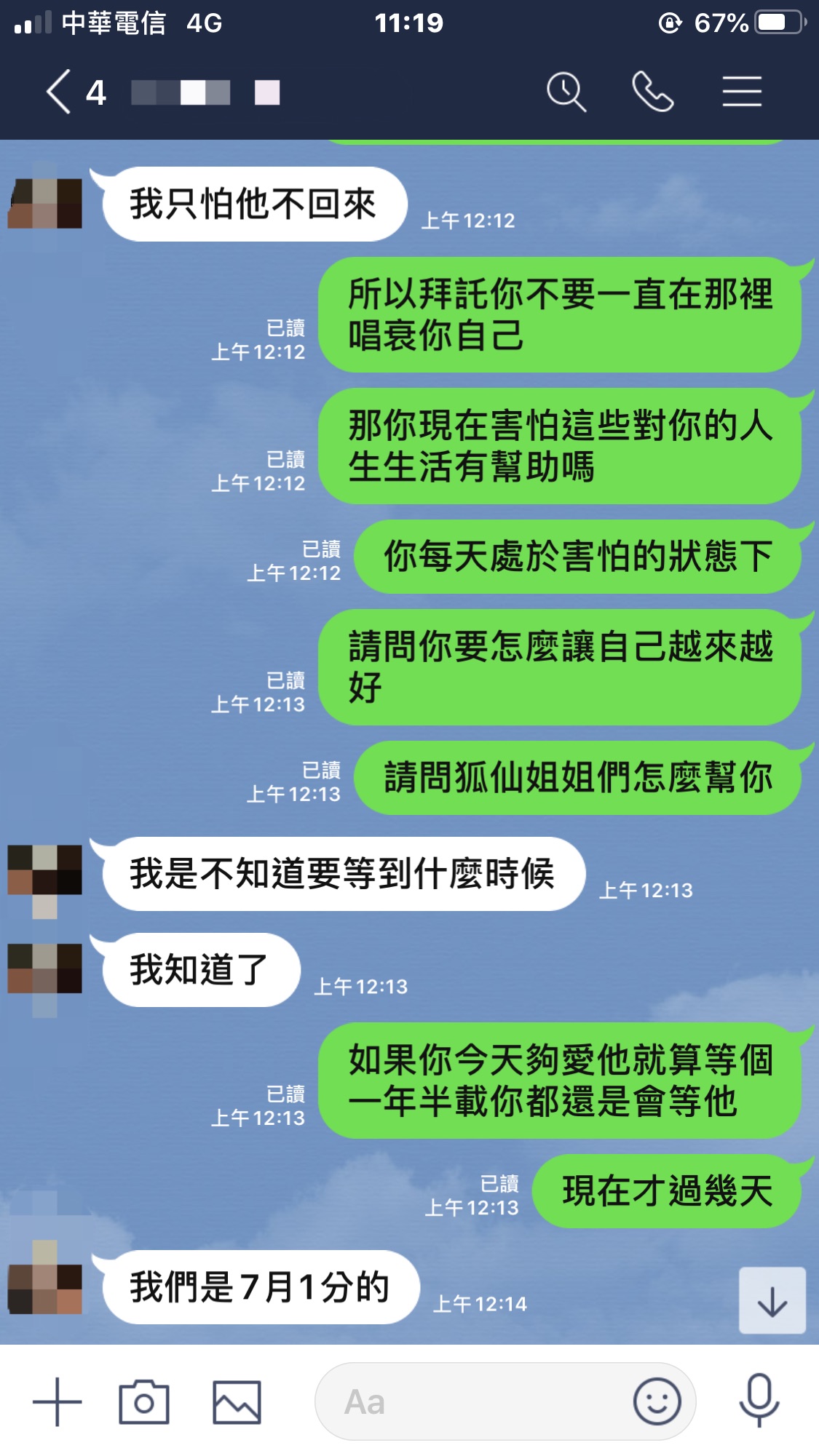The height and width of the screenshot is (1456, 819).
Task: Start a voice call
Action: 652,92
